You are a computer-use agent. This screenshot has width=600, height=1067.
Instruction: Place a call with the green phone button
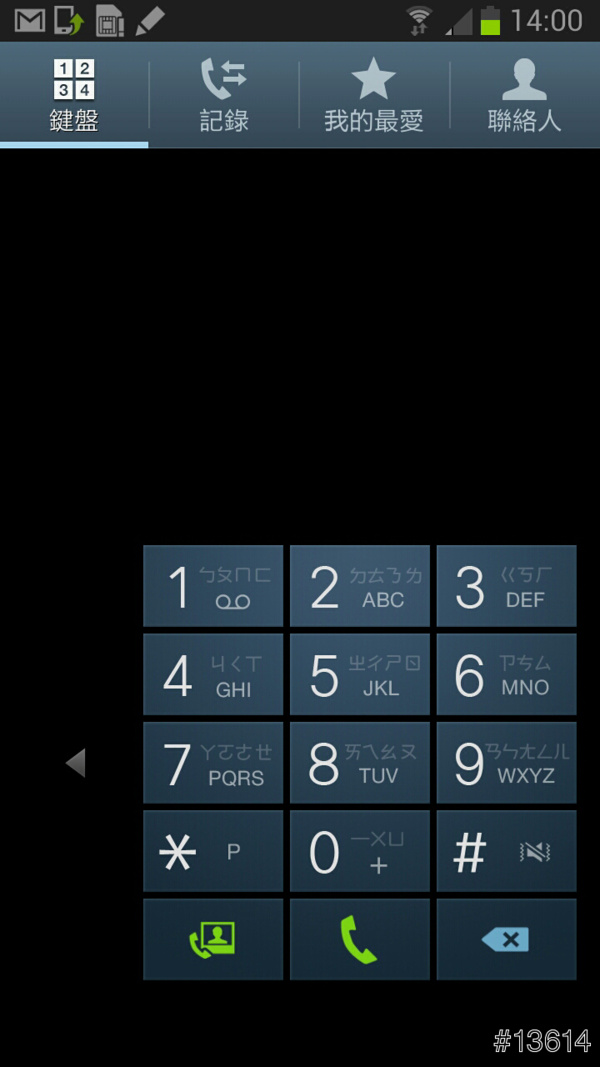(x=360, y=939)
